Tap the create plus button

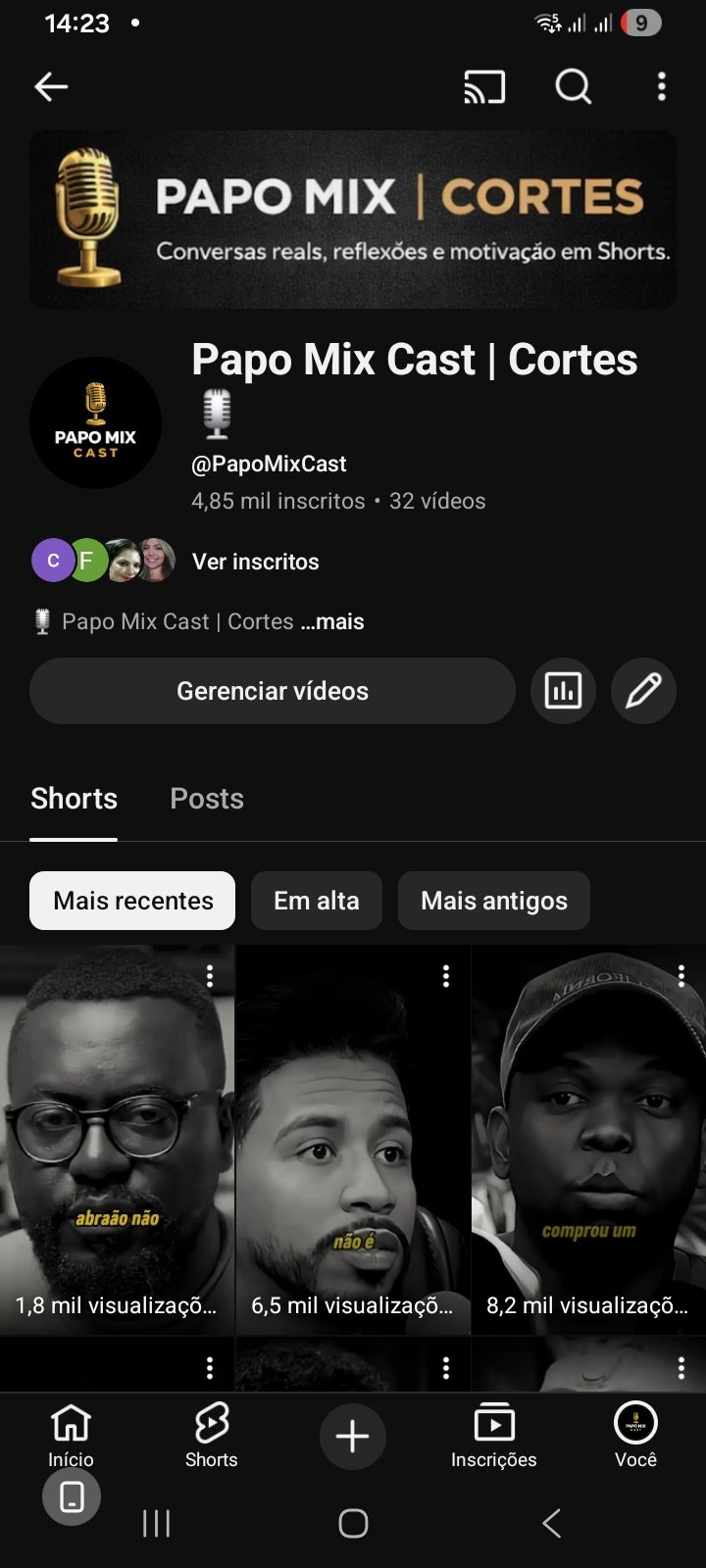pyautogui.click(x=352, y=1437)
